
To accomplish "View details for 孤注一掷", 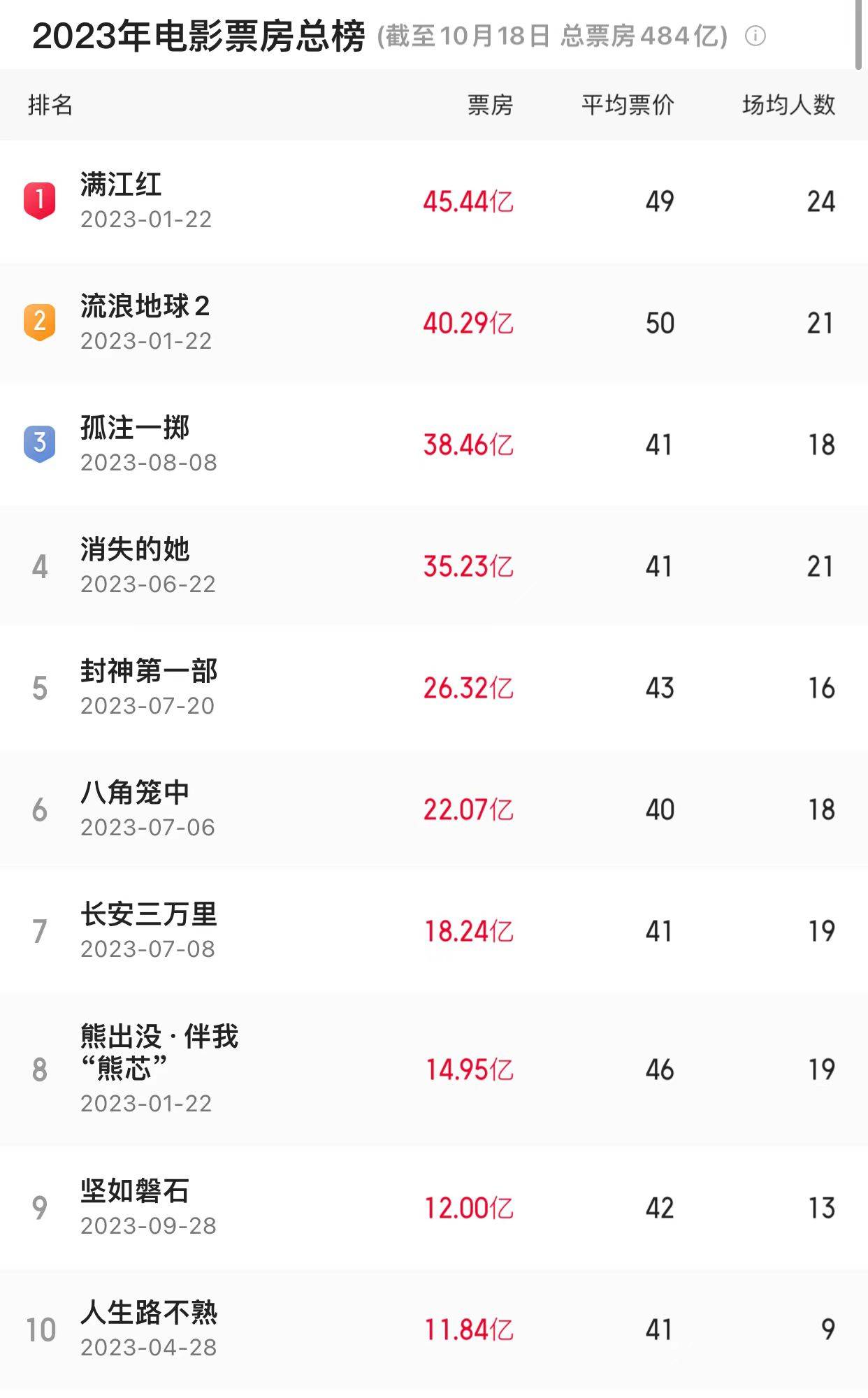I will pyautogui.click(x=135, y=428).
